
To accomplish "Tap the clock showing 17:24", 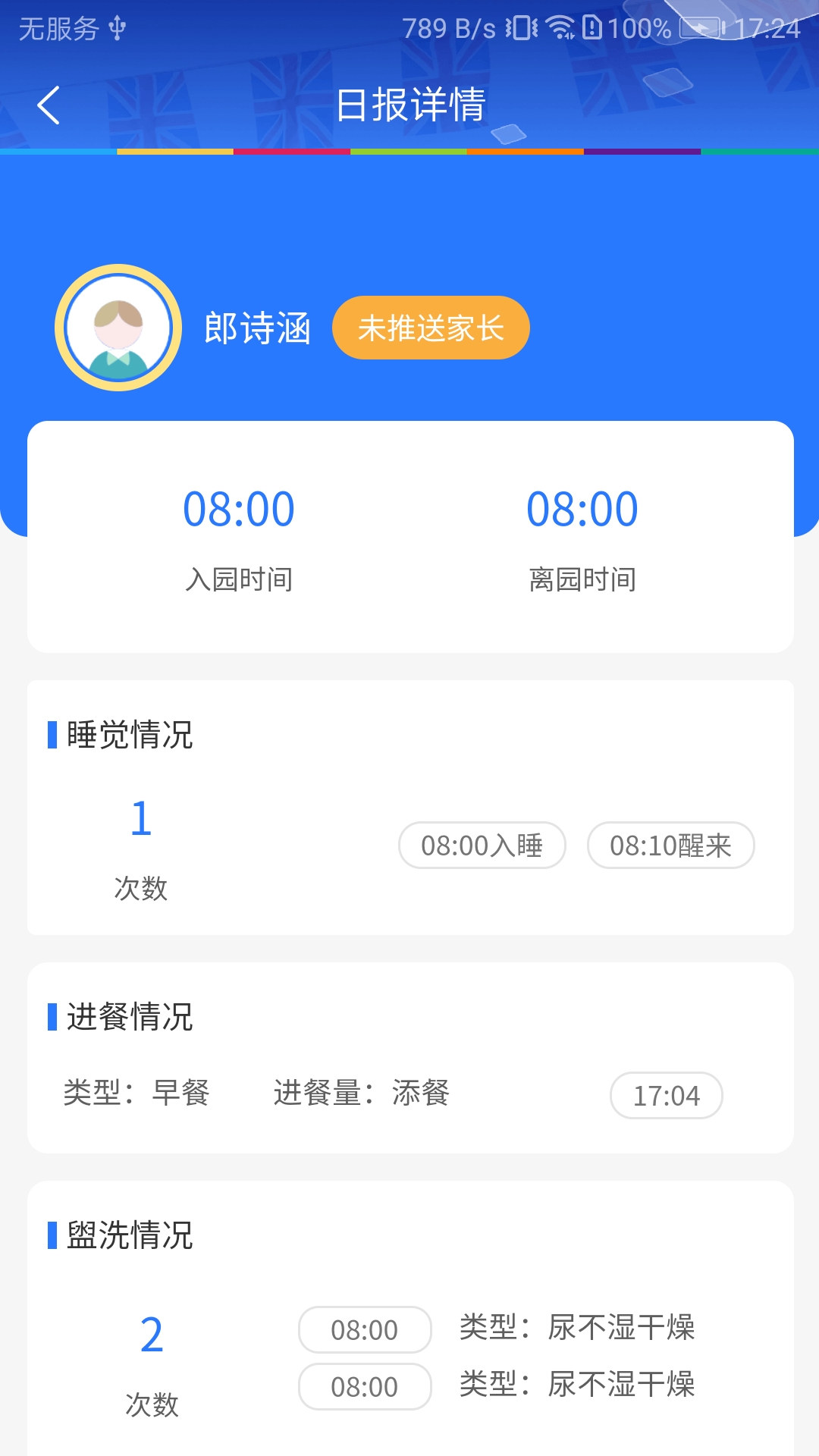I will coord(767,29).
